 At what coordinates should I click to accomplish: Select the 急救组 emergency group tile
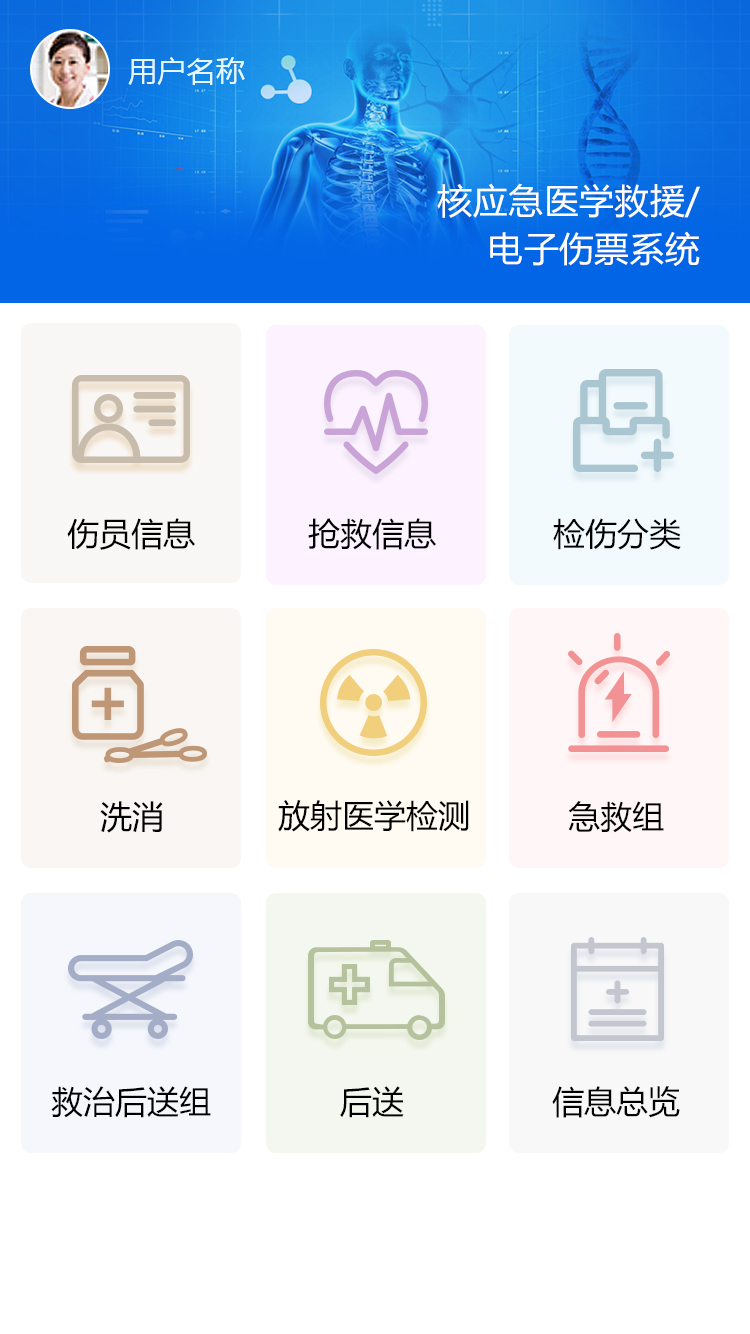point(619,738)
